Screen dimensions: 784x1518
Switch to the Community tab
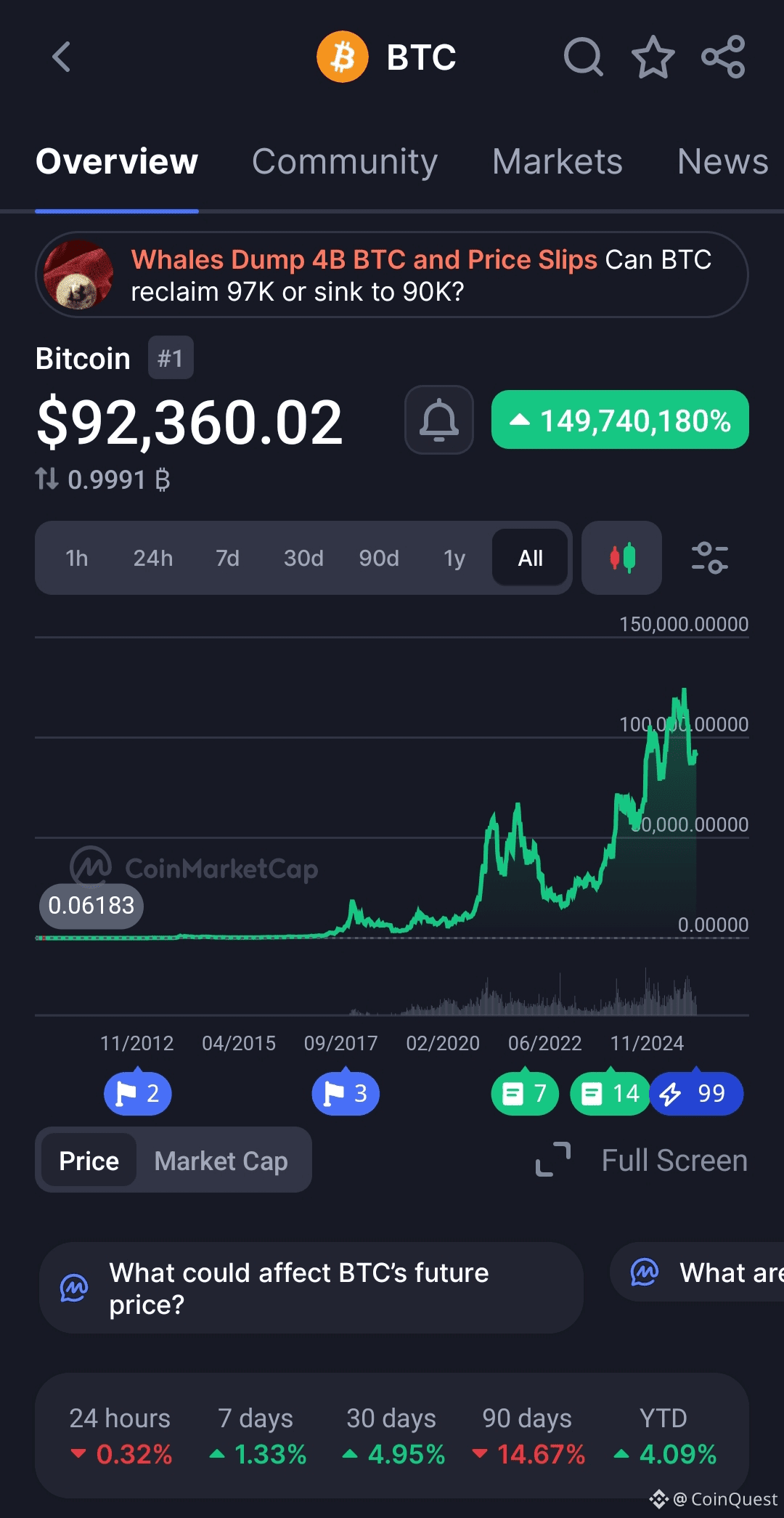345,161
